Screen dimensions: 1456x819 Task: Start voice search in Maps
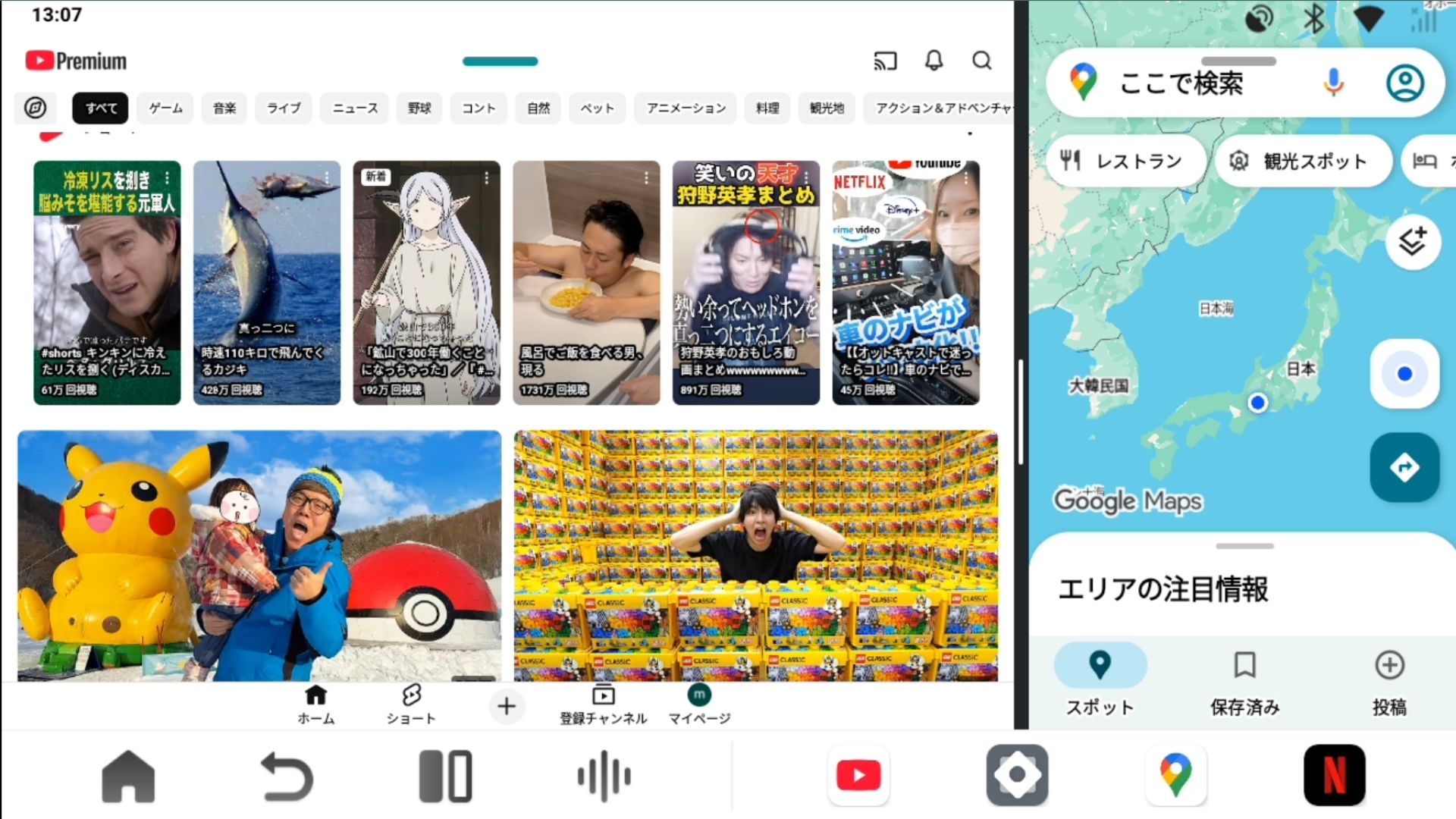coord(1333,83)
